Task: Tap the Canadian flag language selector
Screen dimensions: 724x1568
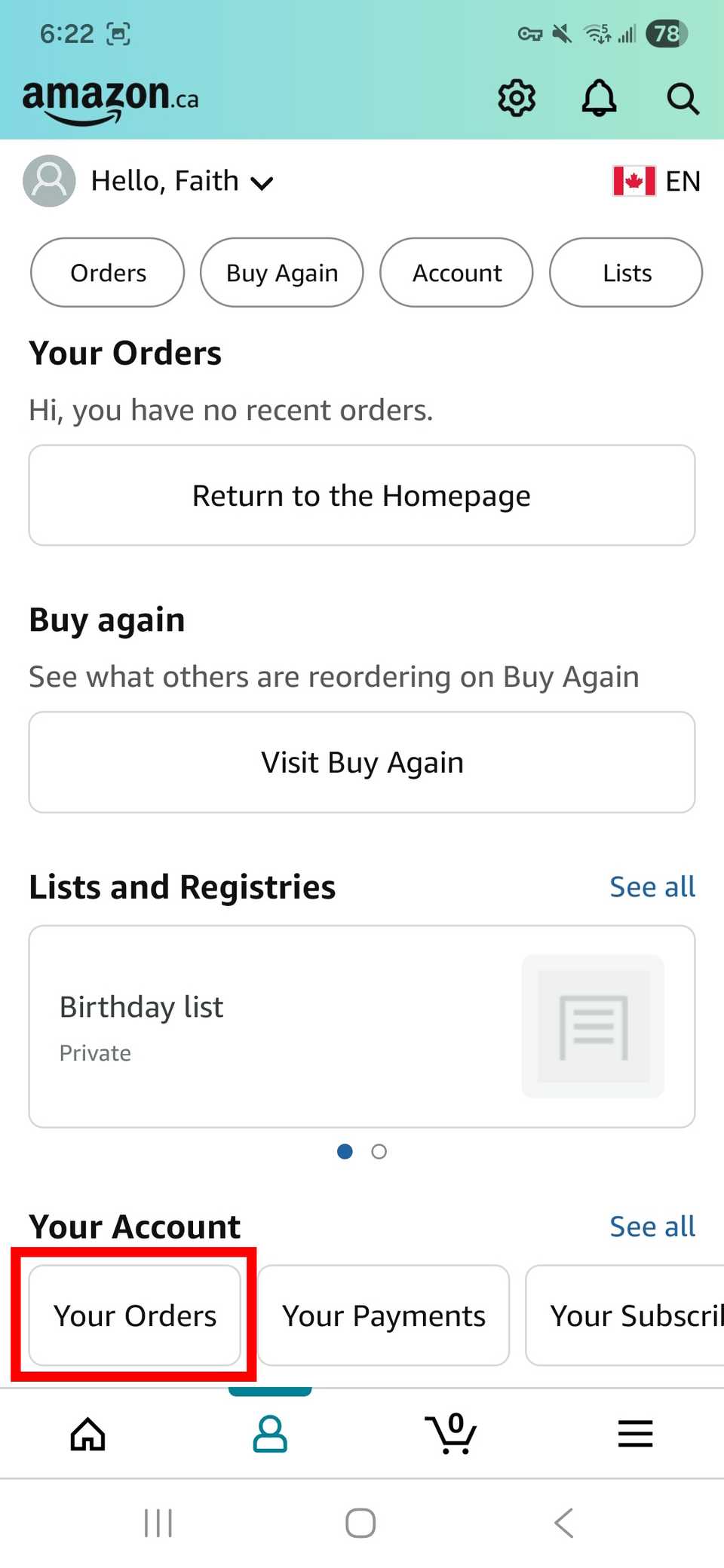Action: (x=634, y=181)
